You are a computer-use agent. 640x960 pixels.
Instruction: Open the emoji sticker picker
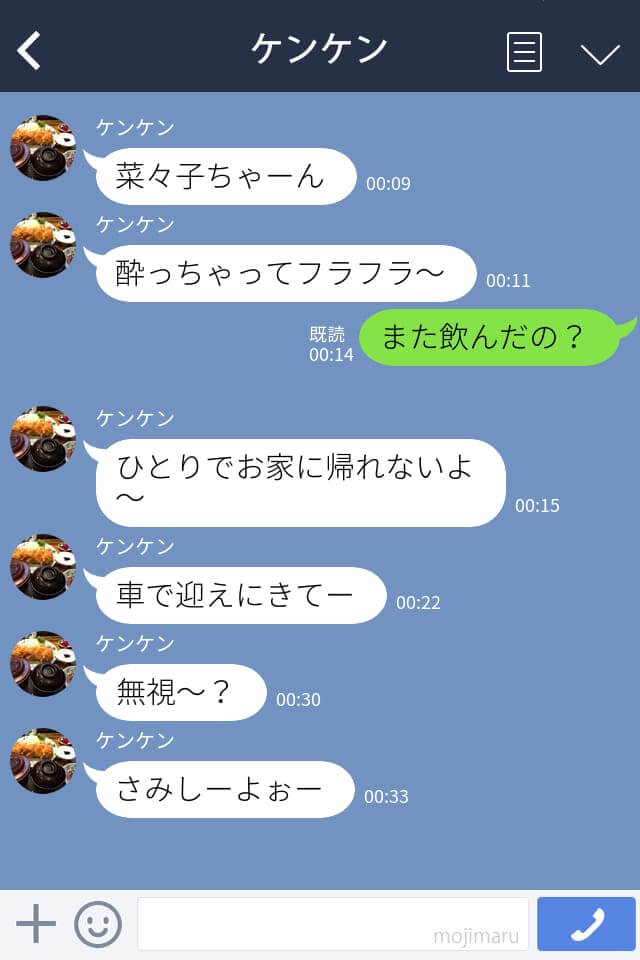tap(98, 924)
